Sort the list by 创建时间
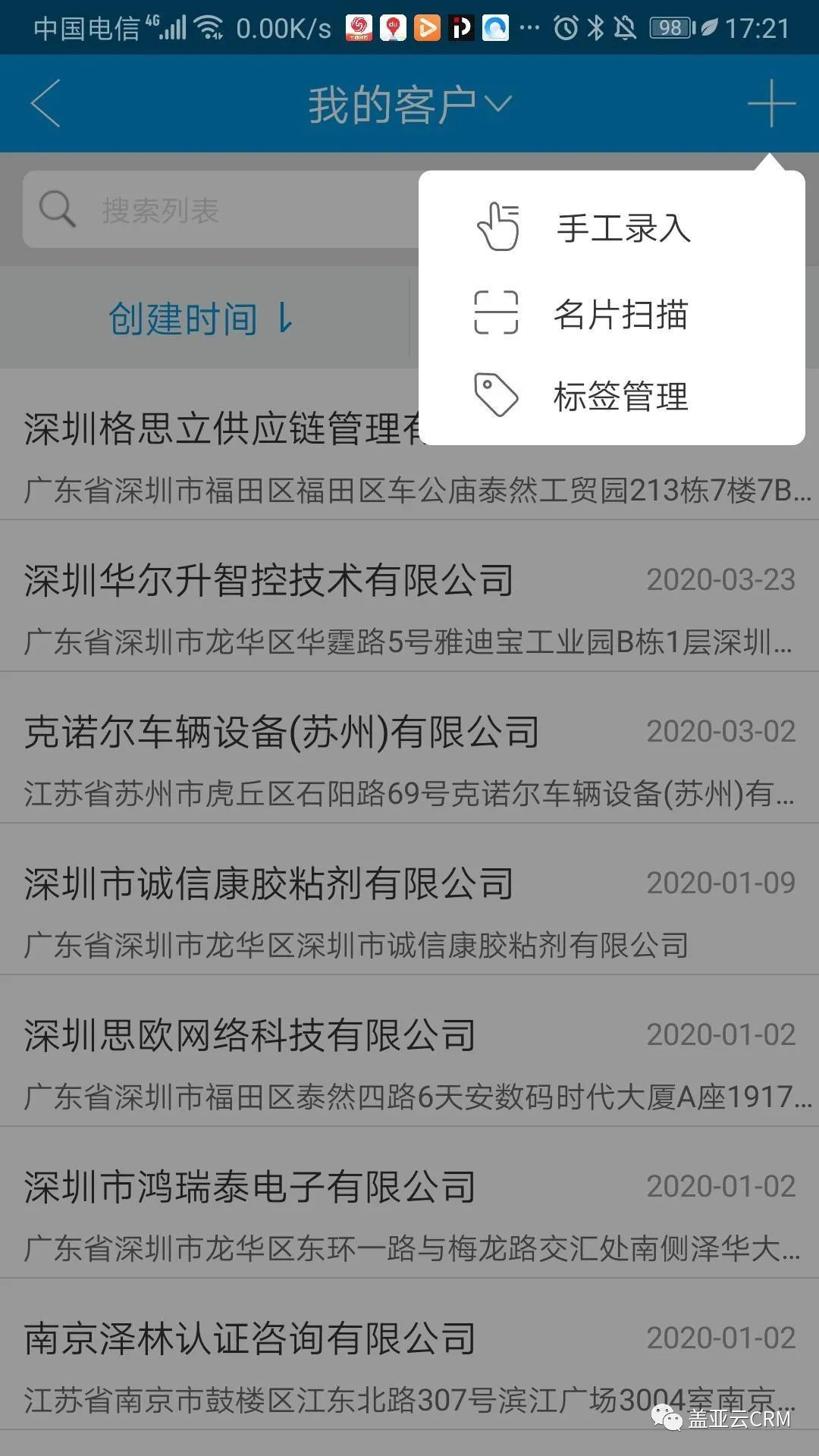Screen dimensions: 819x1456 201,318
